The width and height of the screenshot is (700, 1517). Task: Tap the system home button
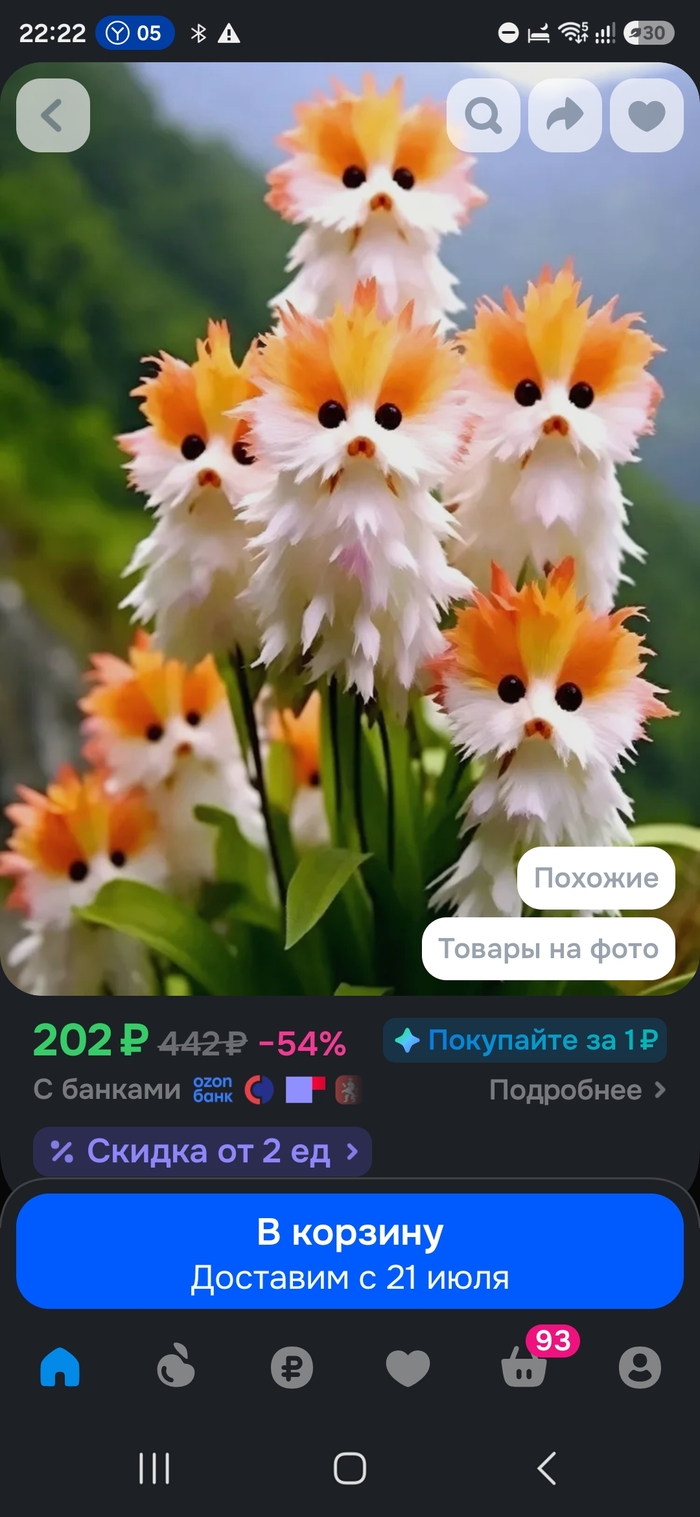[x=350, y=1468]
